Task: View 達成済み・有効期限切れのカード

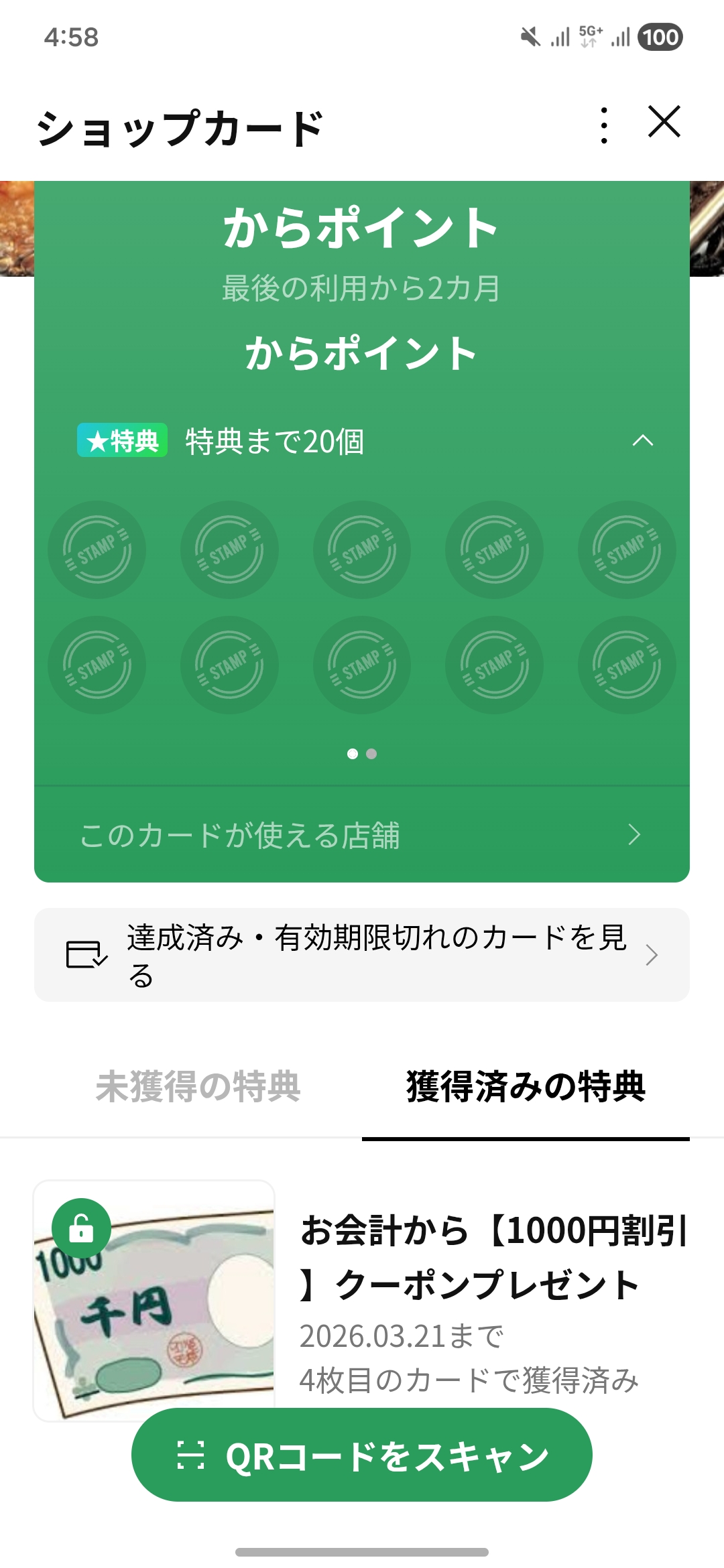Action: (x=362, y=955)
